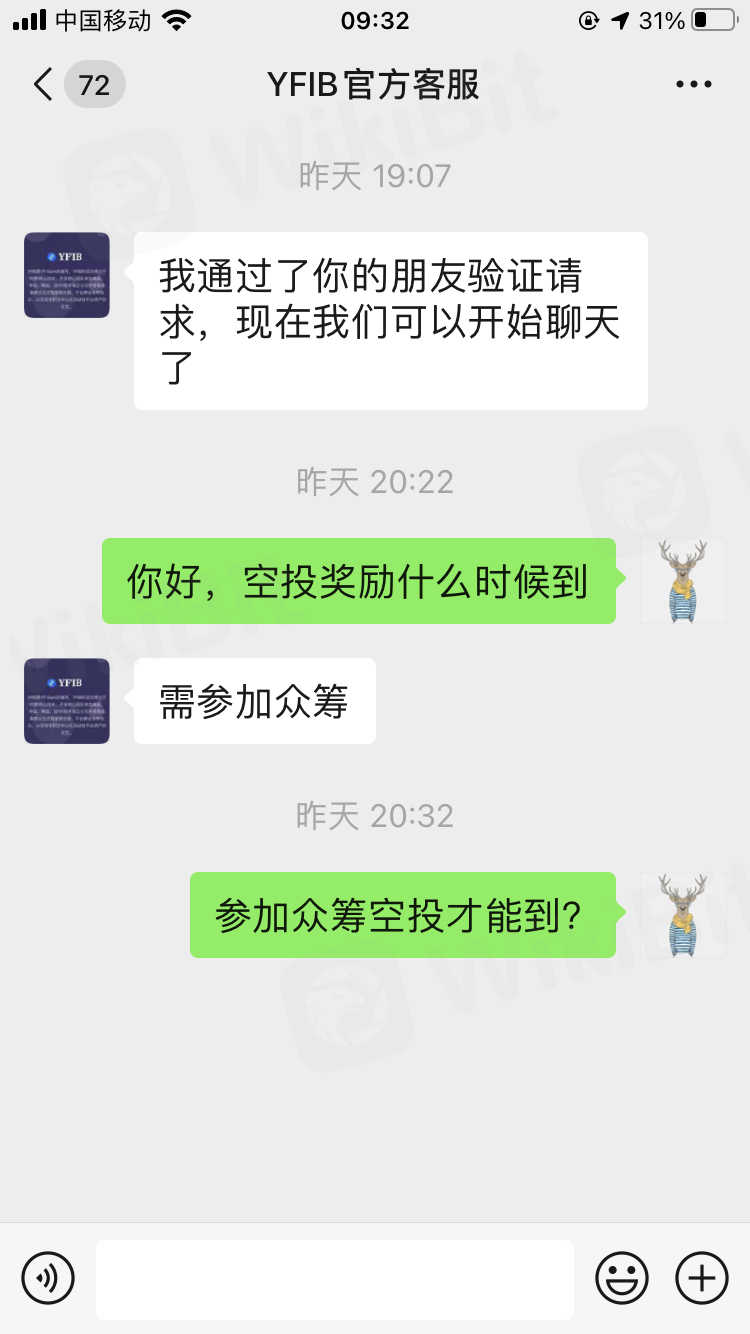Switch to voice message input
Image resolution: width=750 pixels, height=1334 pixels.
[x=48, y=1278]
